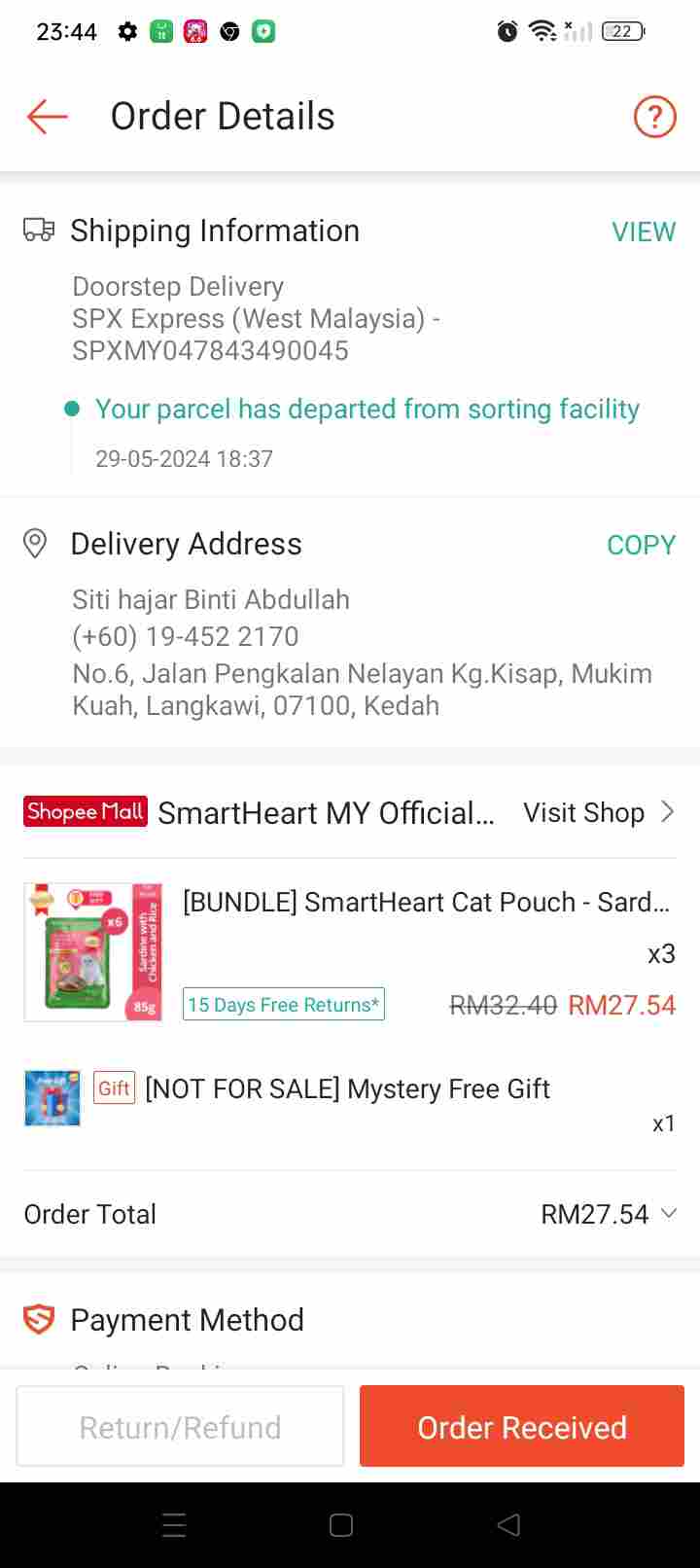The height and width of the screenshot is (1568, 700).
Task: Visit the SmartHeart MY Official shop
Action: pyautogui.click(x=598, y=812)
